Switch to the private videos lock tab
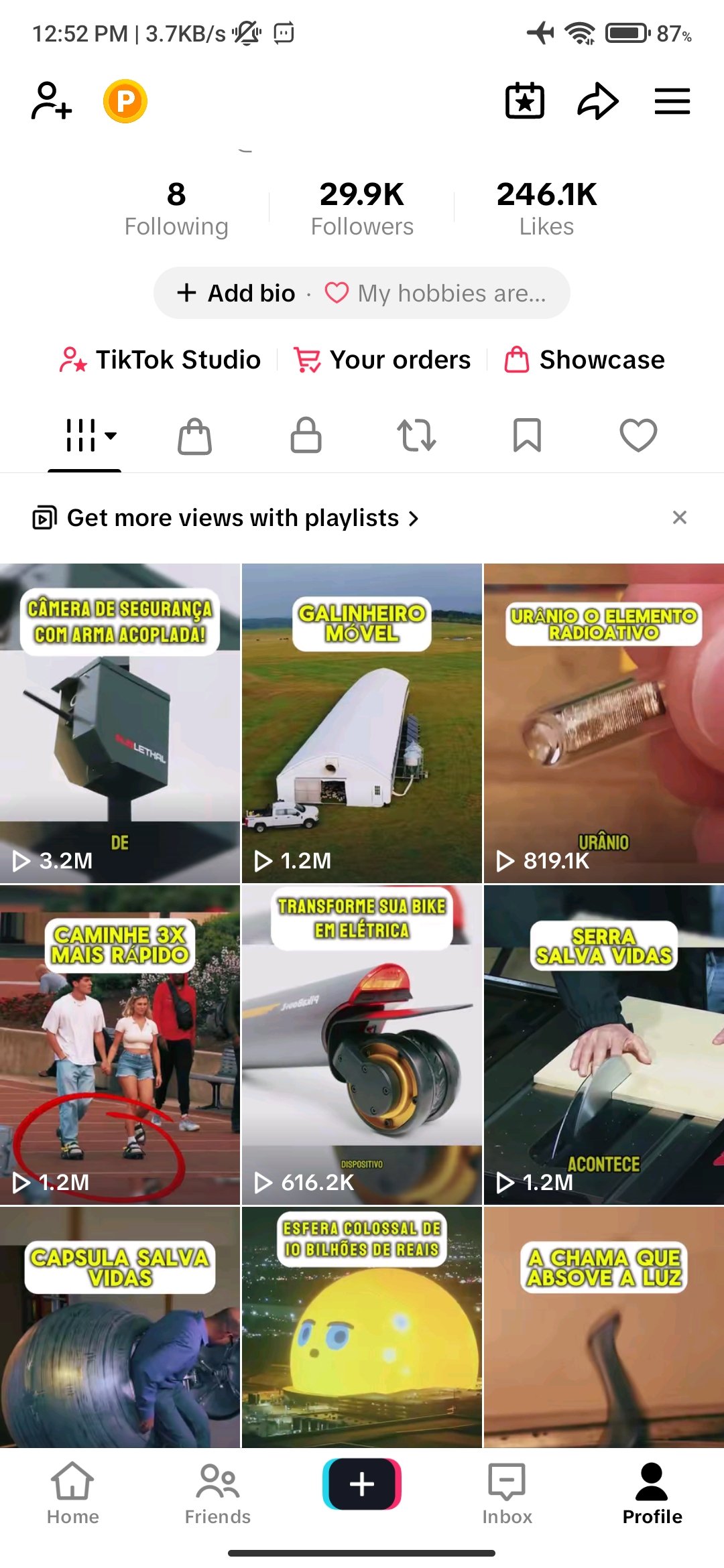724x1568 pixels. (306, 436)
